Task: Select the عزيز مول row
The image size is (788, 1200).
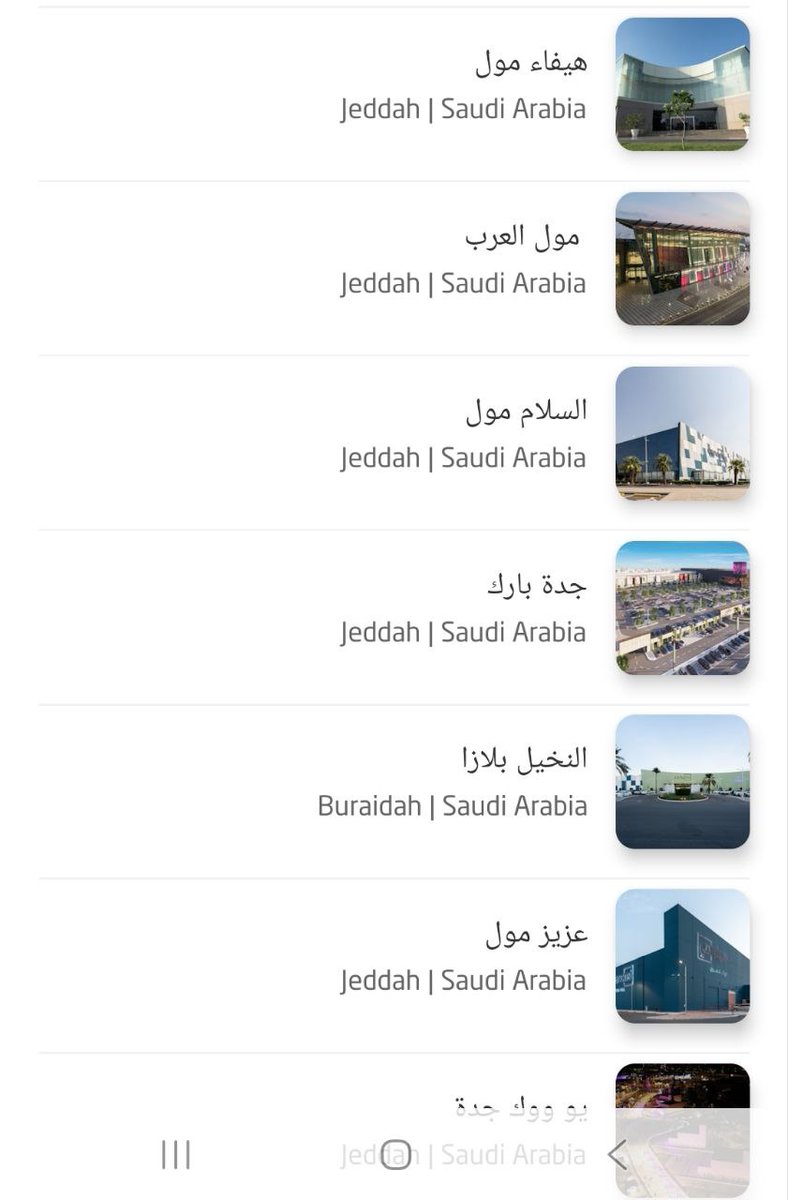Action: coord(536,935)
